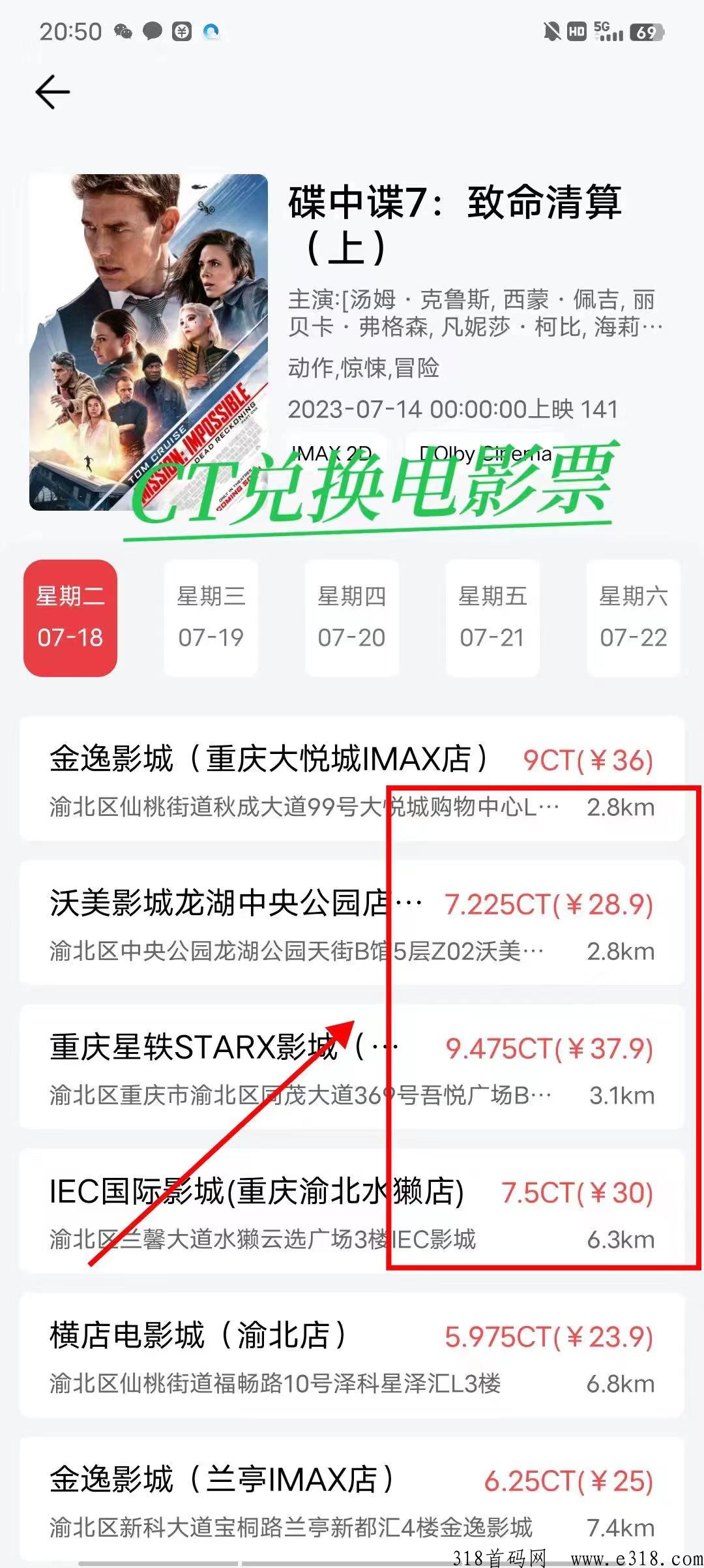704x1568 pixels.
Task: Select the 重庆星轶STARX影城 cinema
Action: 352,1066
